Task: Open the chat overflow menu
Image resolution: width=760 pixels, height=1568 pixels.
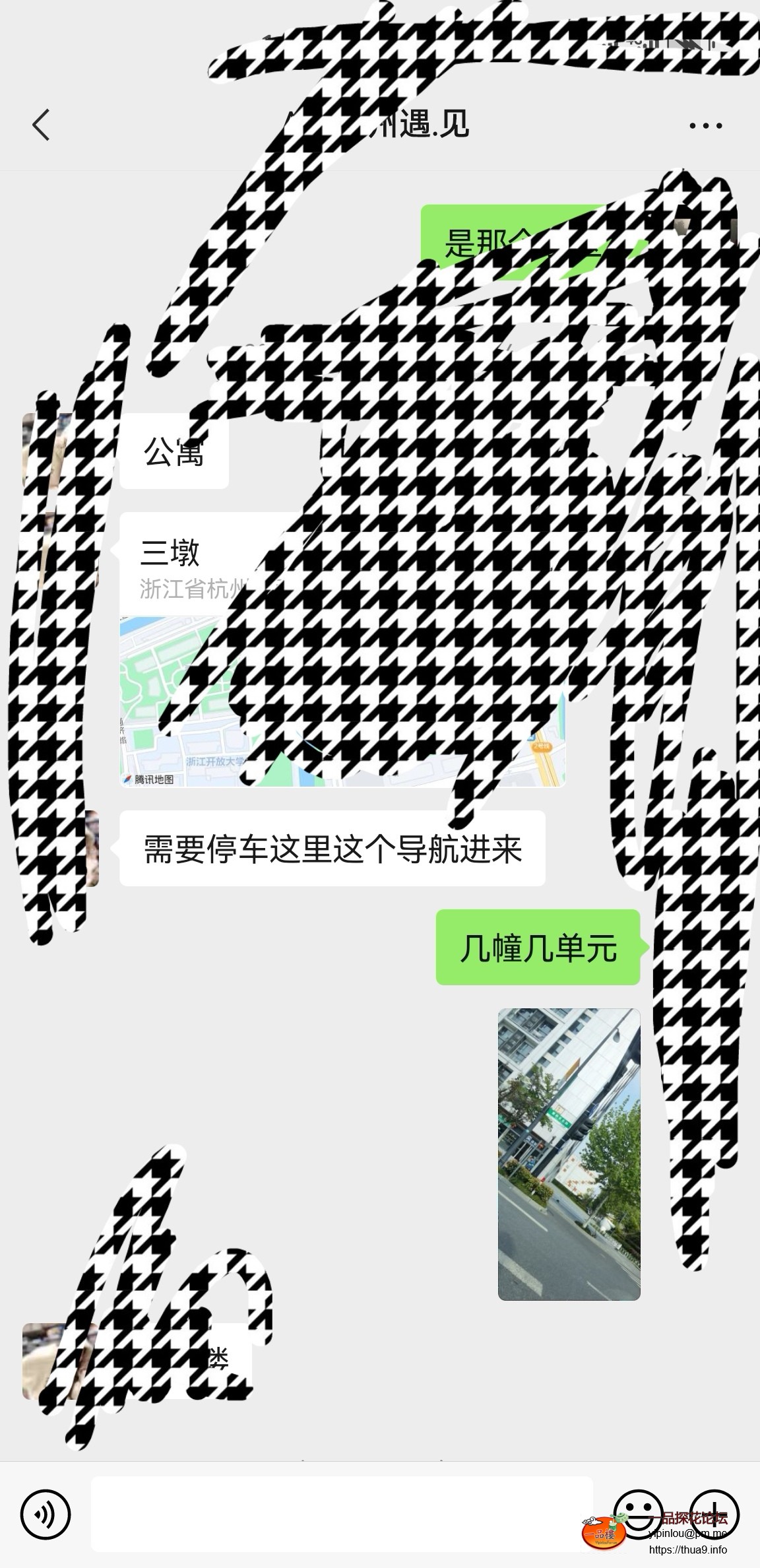Action: (705, 125)
